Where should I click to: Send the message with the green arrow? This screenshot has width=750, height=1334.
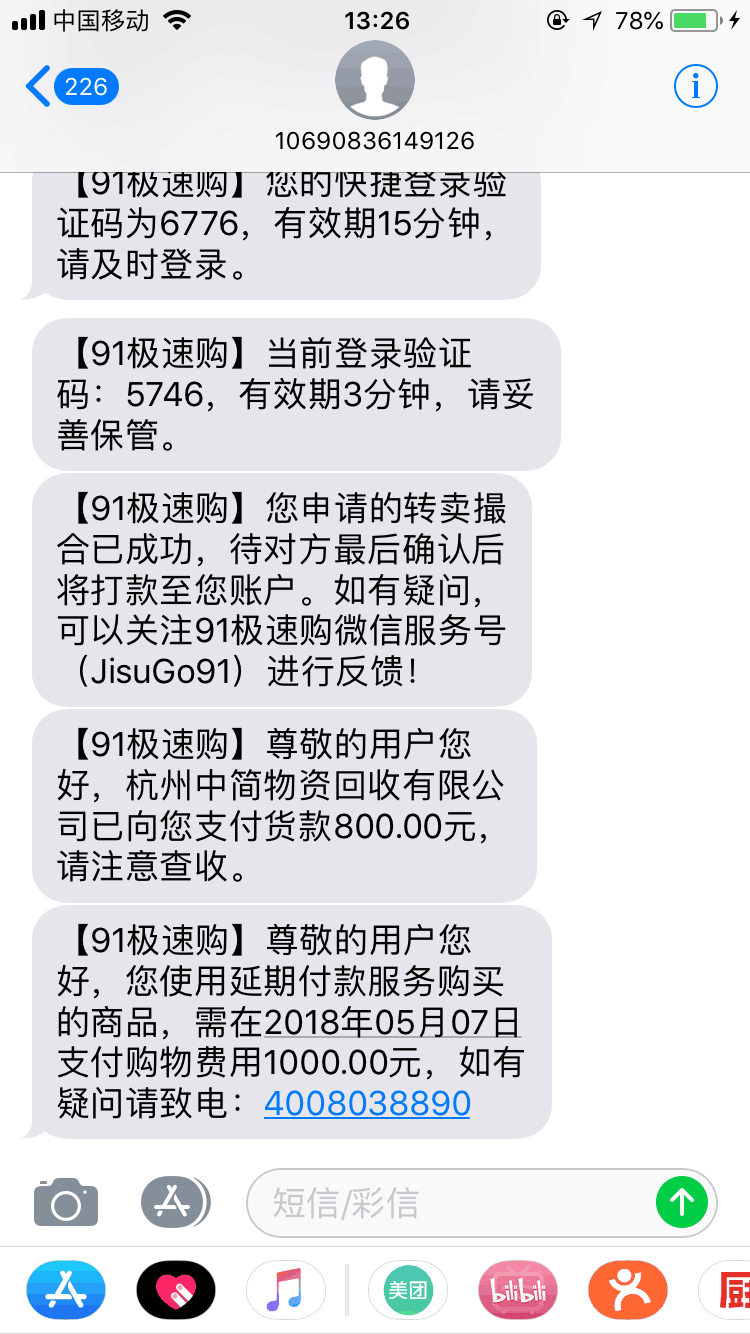(x=681, y=1202)
